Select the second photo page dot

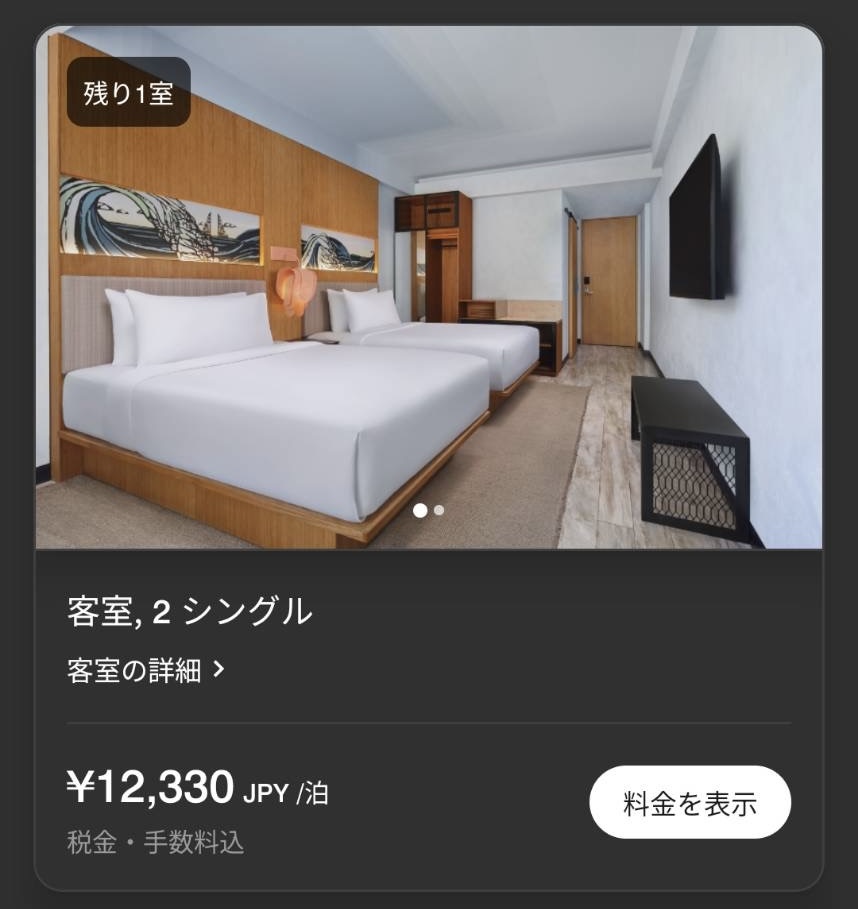click(439, 510)
